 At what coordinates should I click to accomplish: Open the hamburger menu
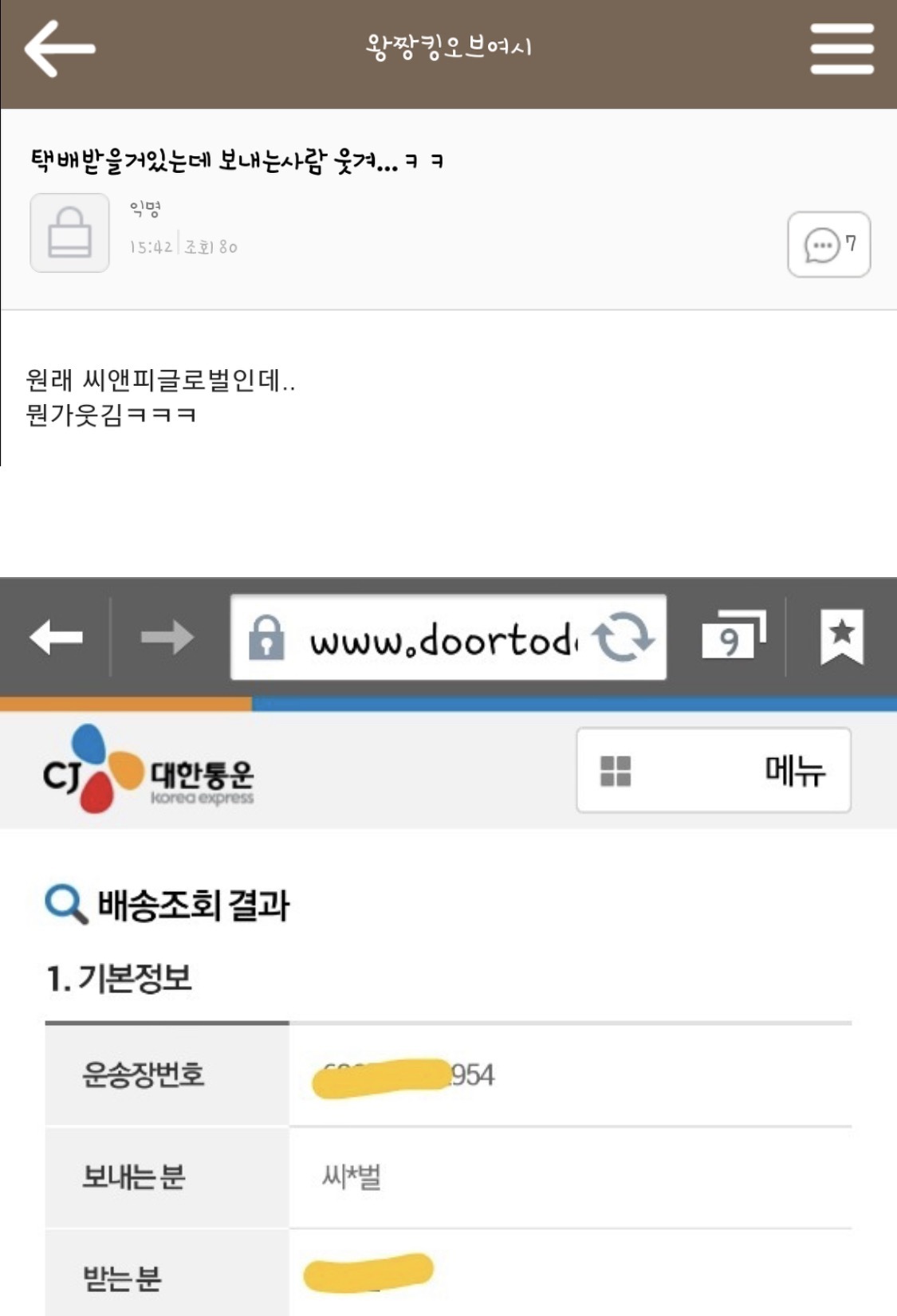coord(842,49)
